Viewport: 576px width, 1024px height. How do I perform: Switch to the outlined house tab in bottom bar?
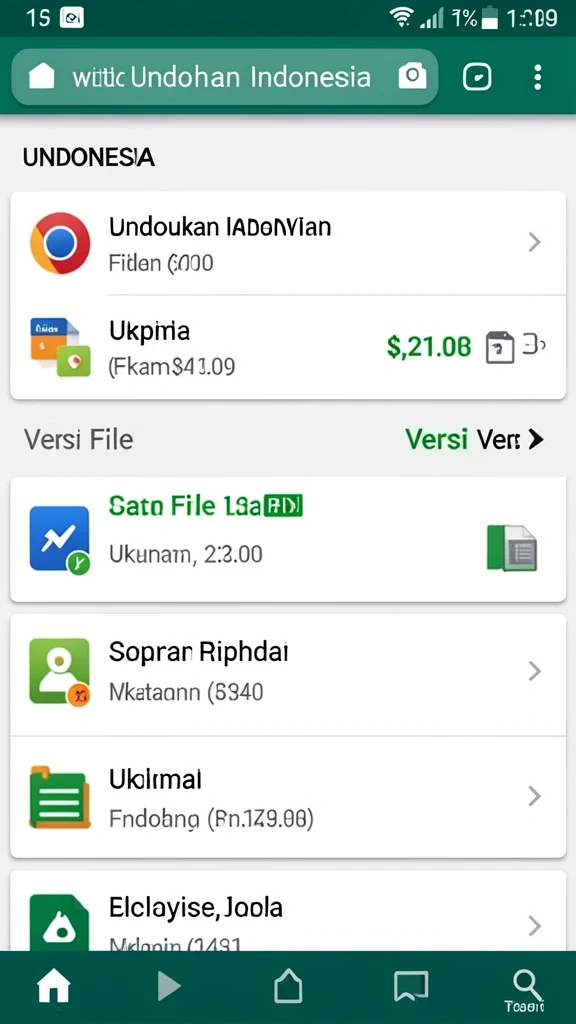[x=288, y=985]
